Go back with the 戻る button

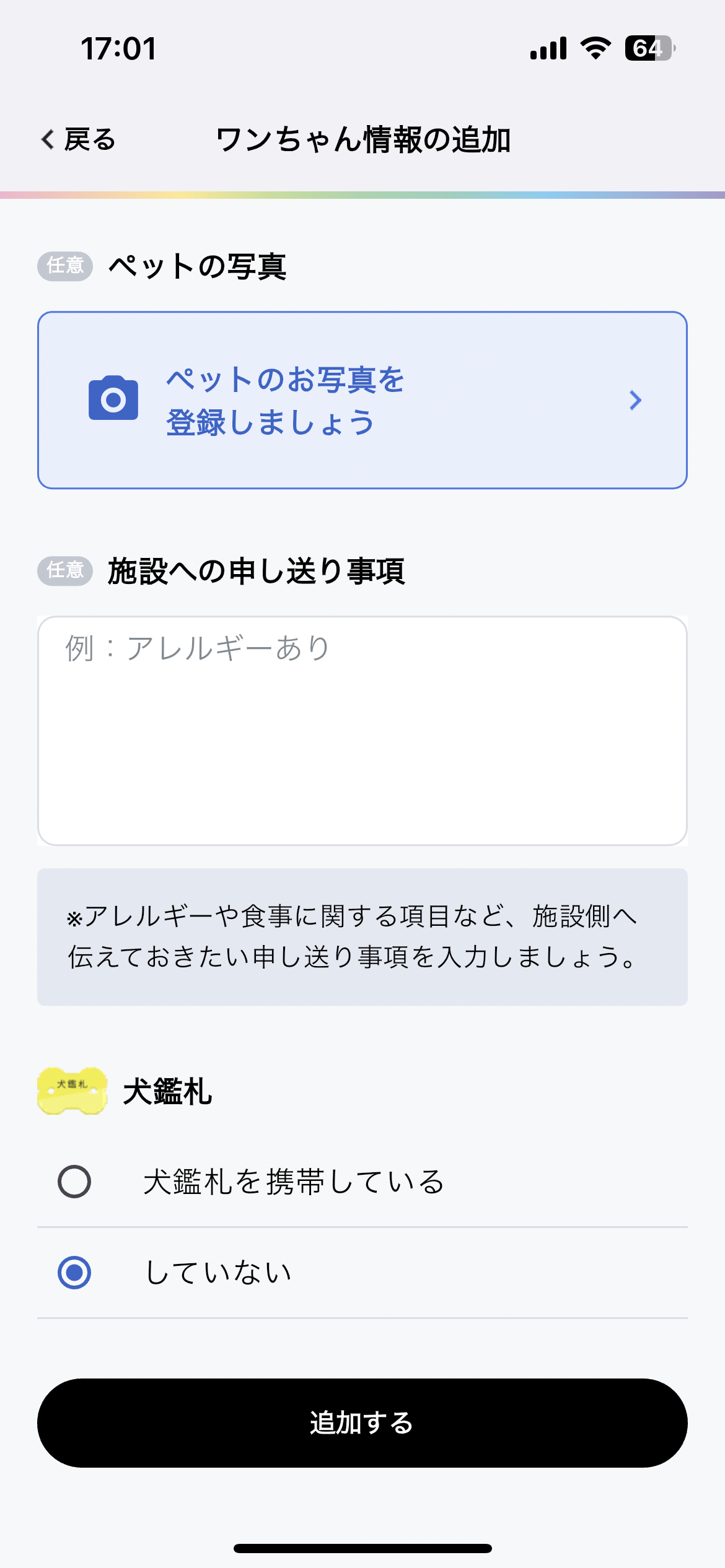coord(79,139)
